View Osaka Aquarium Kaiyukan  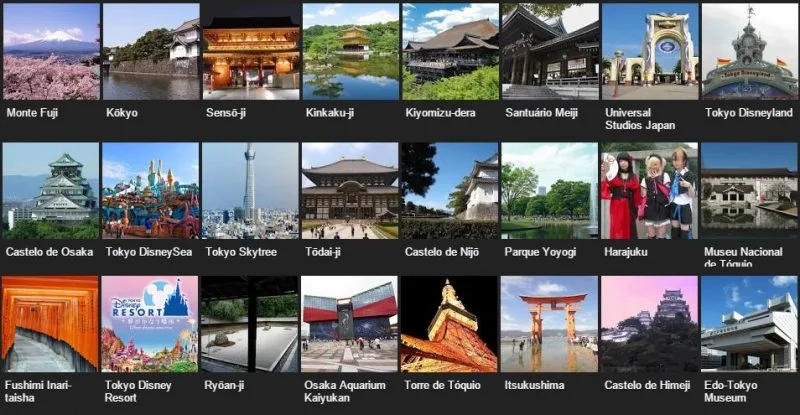point(350,324)
